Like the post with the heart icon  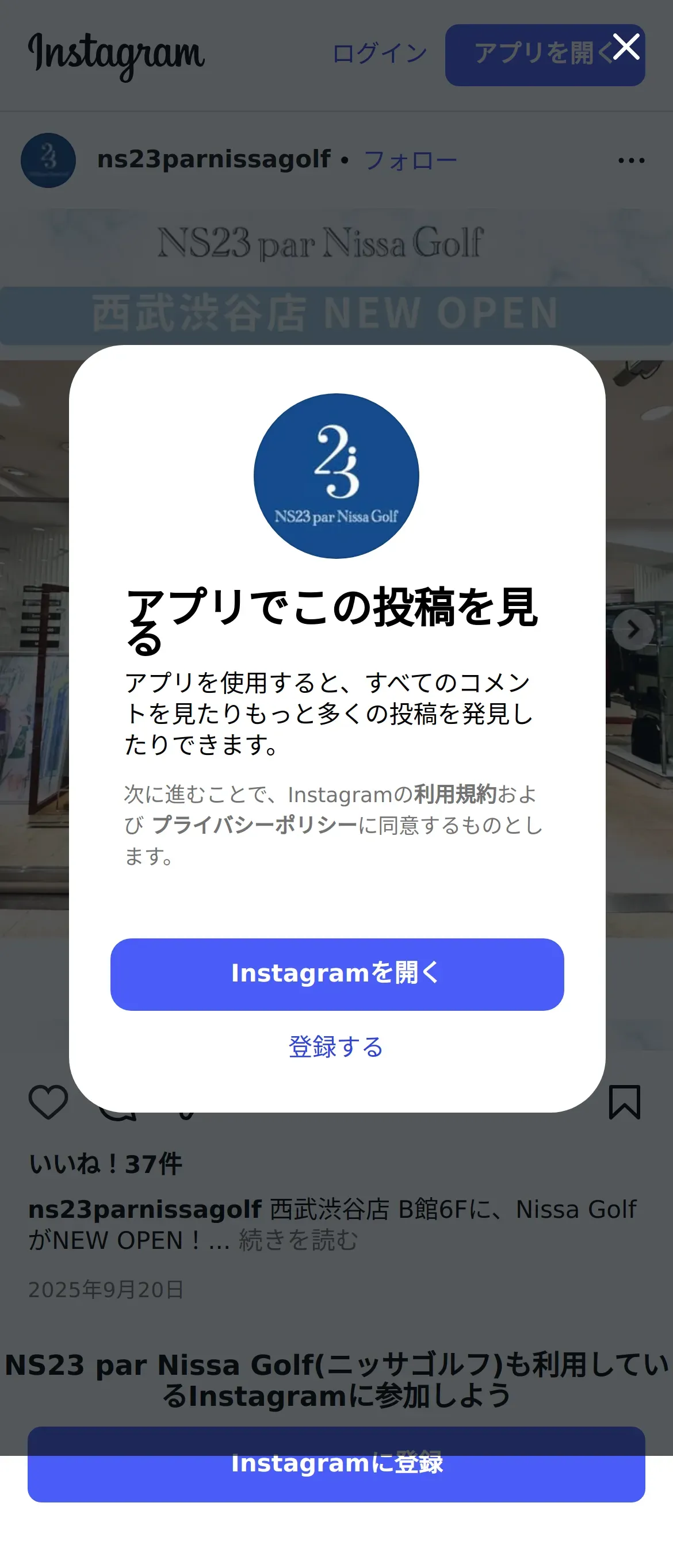48,1102
